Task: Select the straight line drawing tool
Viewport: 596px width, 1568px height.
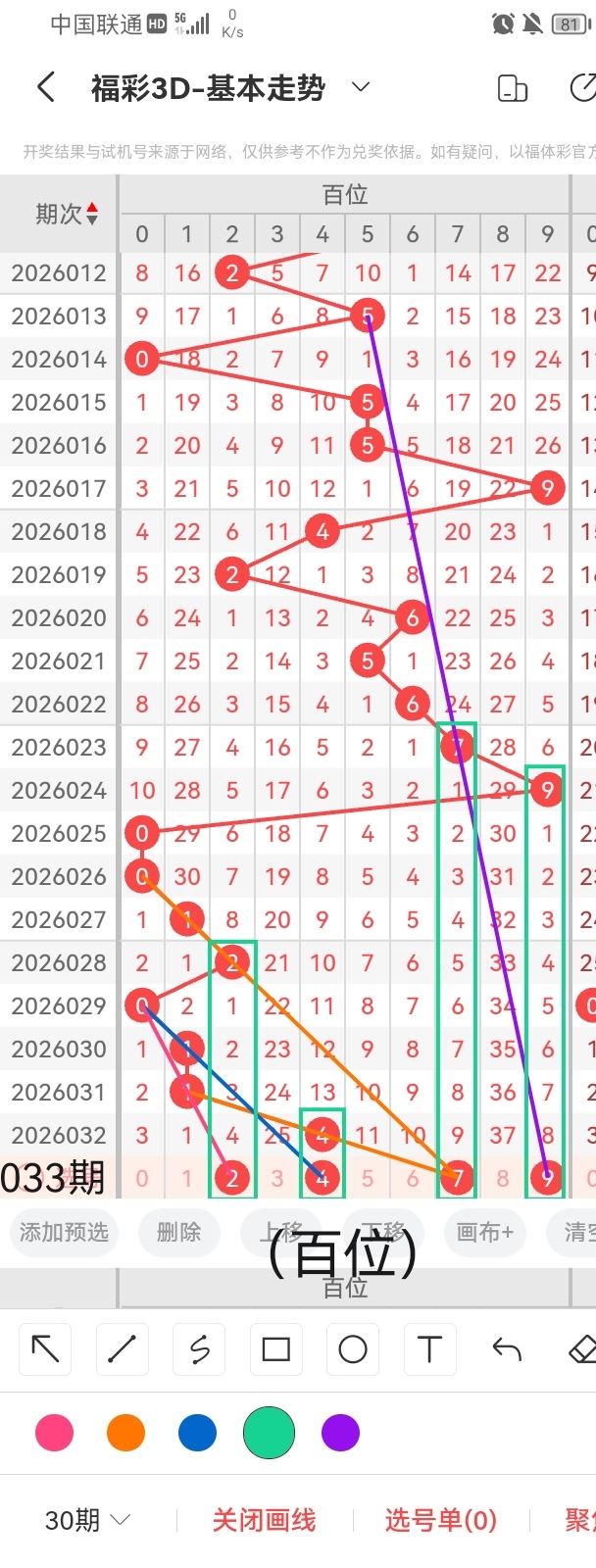Action: [x=122, y=1349]
